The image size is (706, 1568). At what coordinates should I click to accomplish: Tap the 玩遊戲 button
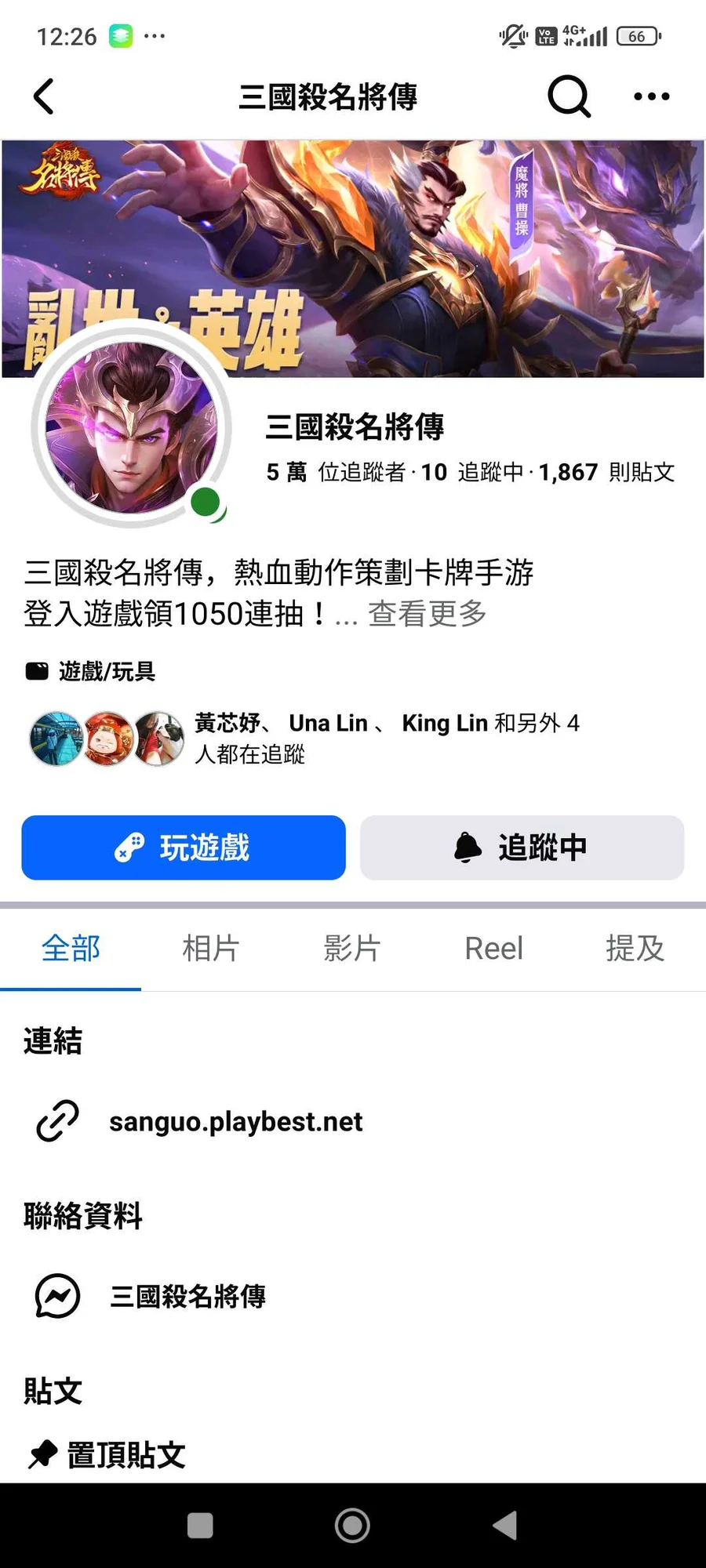coord(184,848)
